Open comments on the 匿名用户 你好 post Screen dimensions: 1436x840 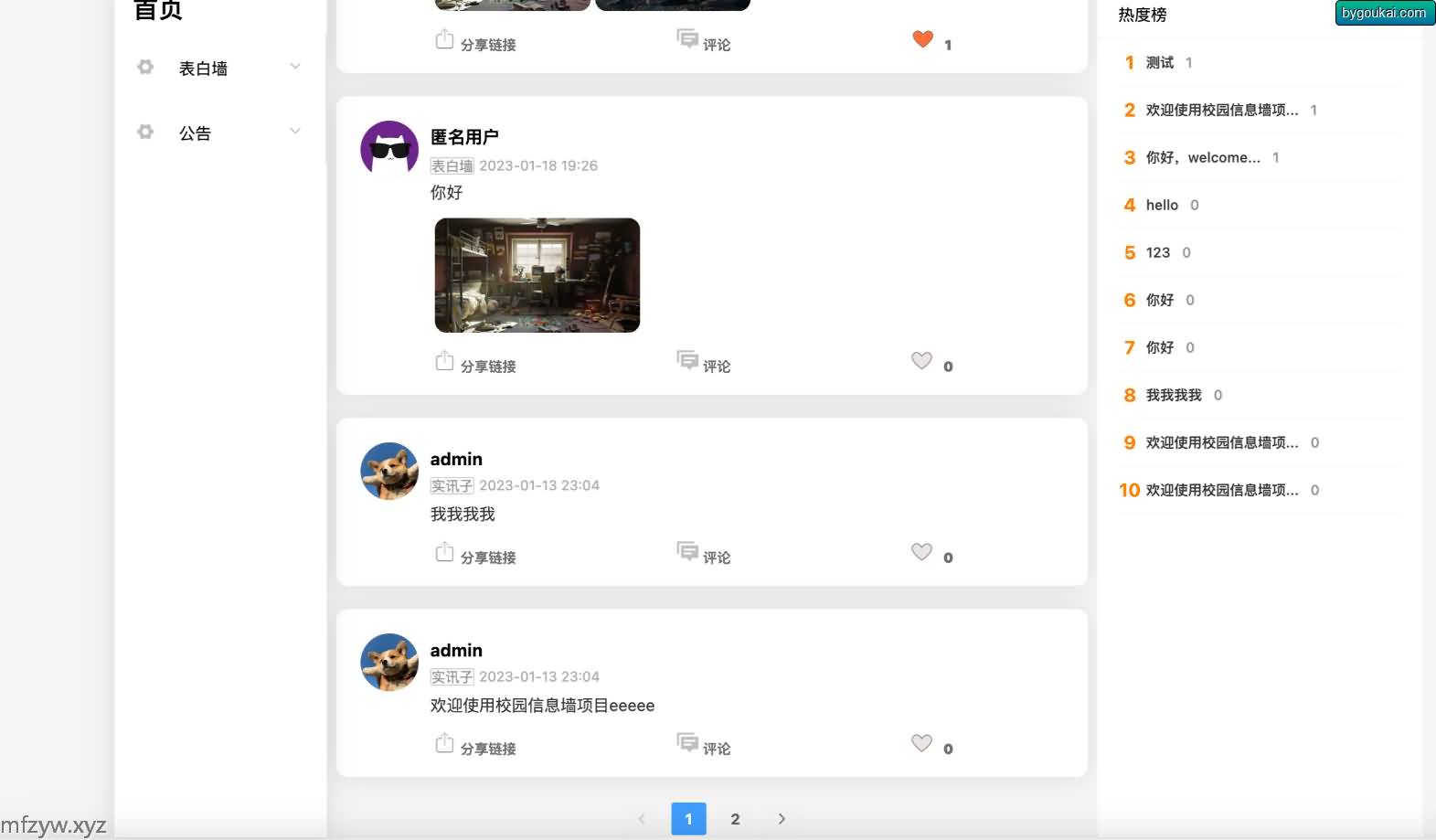click(704, 363)
